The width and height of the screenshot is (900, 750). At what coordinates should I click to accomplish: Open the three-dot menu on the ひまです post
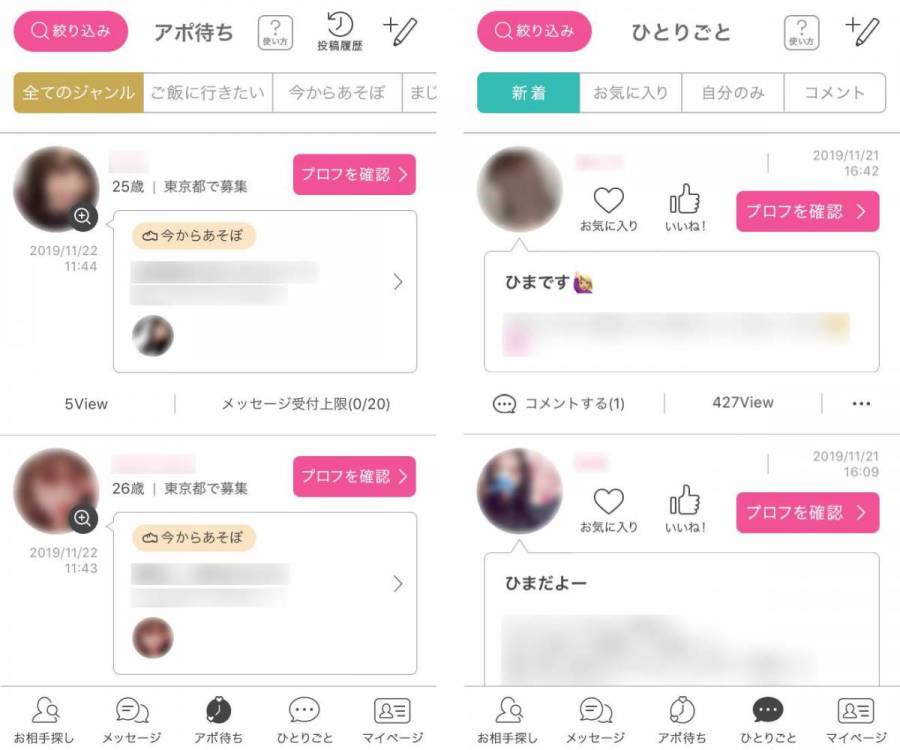tap(861, 403)
